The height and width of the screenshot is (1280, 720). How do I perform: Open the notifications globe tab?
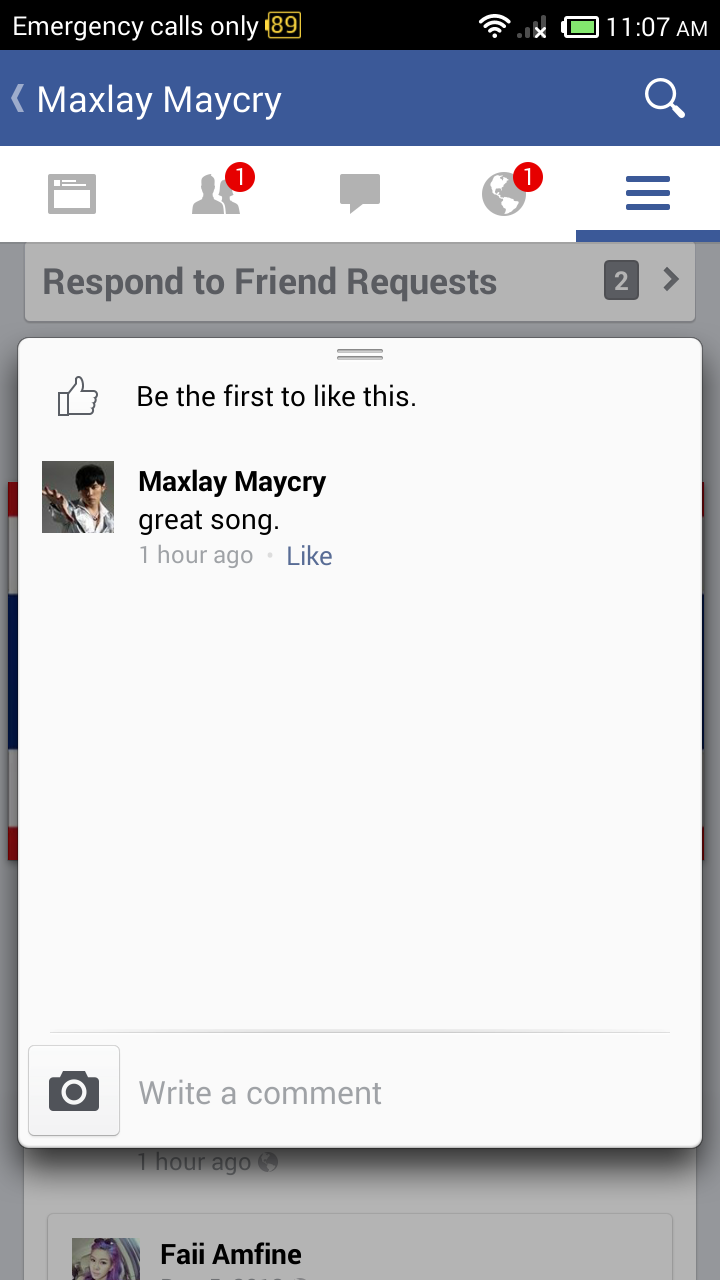click(x=504, y=194)
